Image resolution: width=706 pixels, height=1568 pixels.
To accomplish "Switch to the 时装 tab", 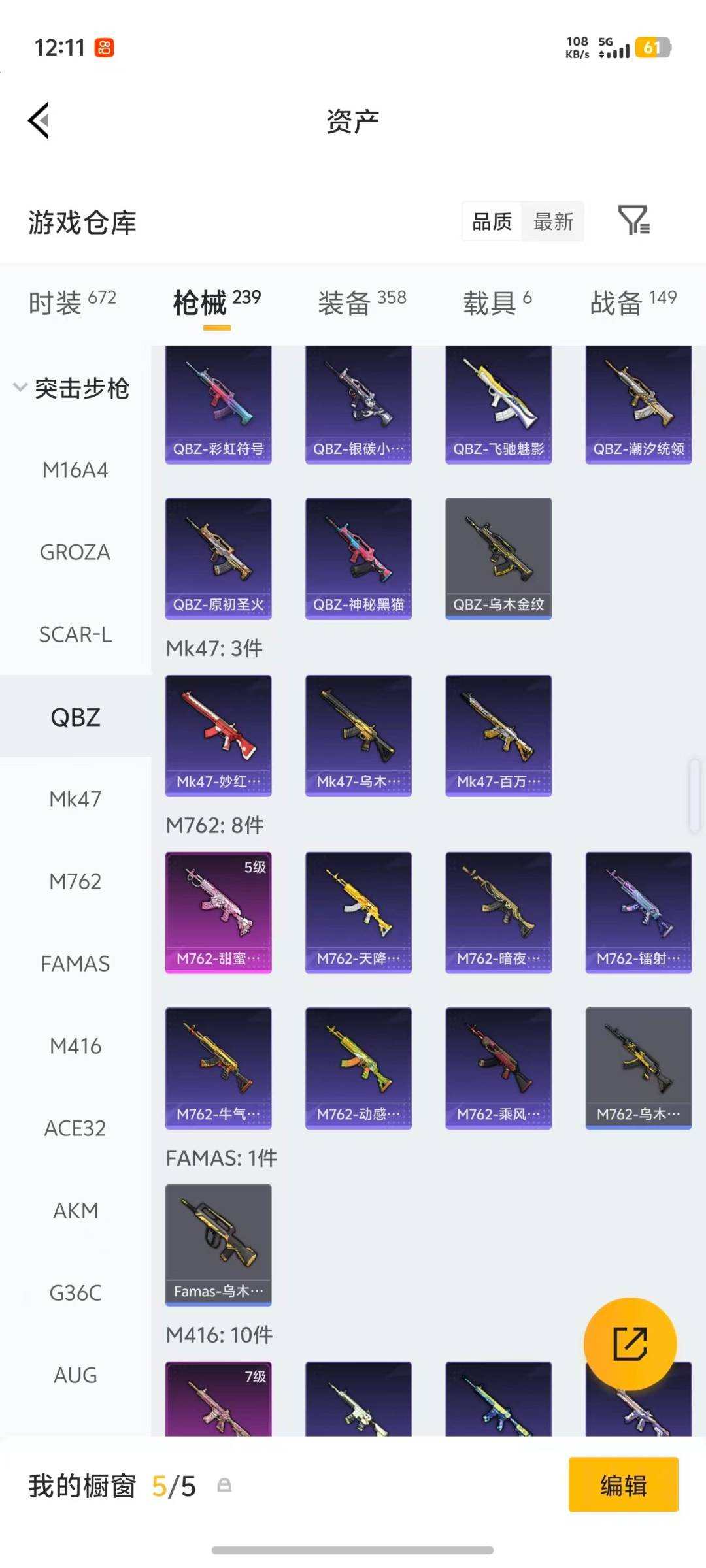I will pyautogui.click(x=72, y=302).
